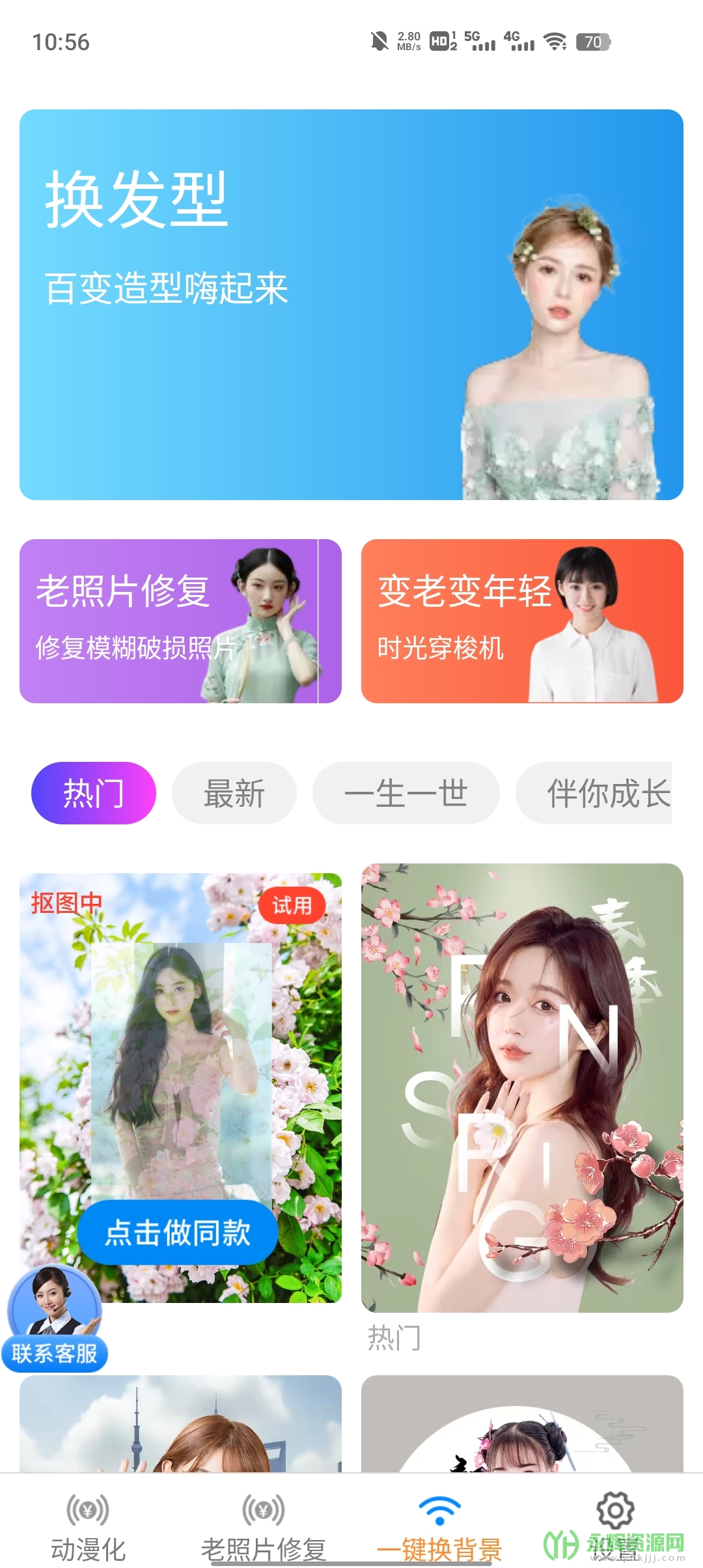Open the ancient costume girl template
This screenshot has width=703, height=1568.
(x=522, y=1425)
